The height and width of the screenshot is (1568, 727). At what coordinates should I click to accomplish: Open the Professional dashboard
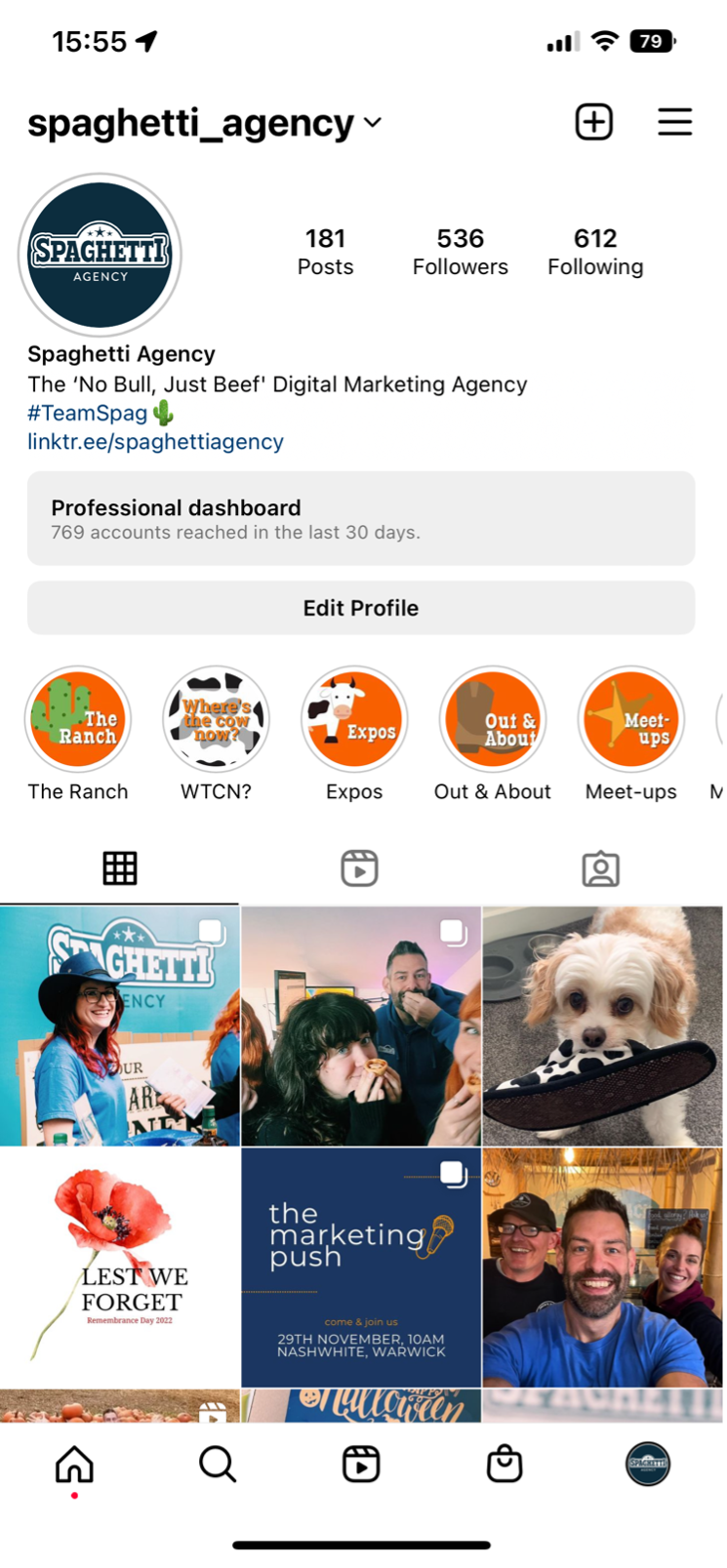361,518
